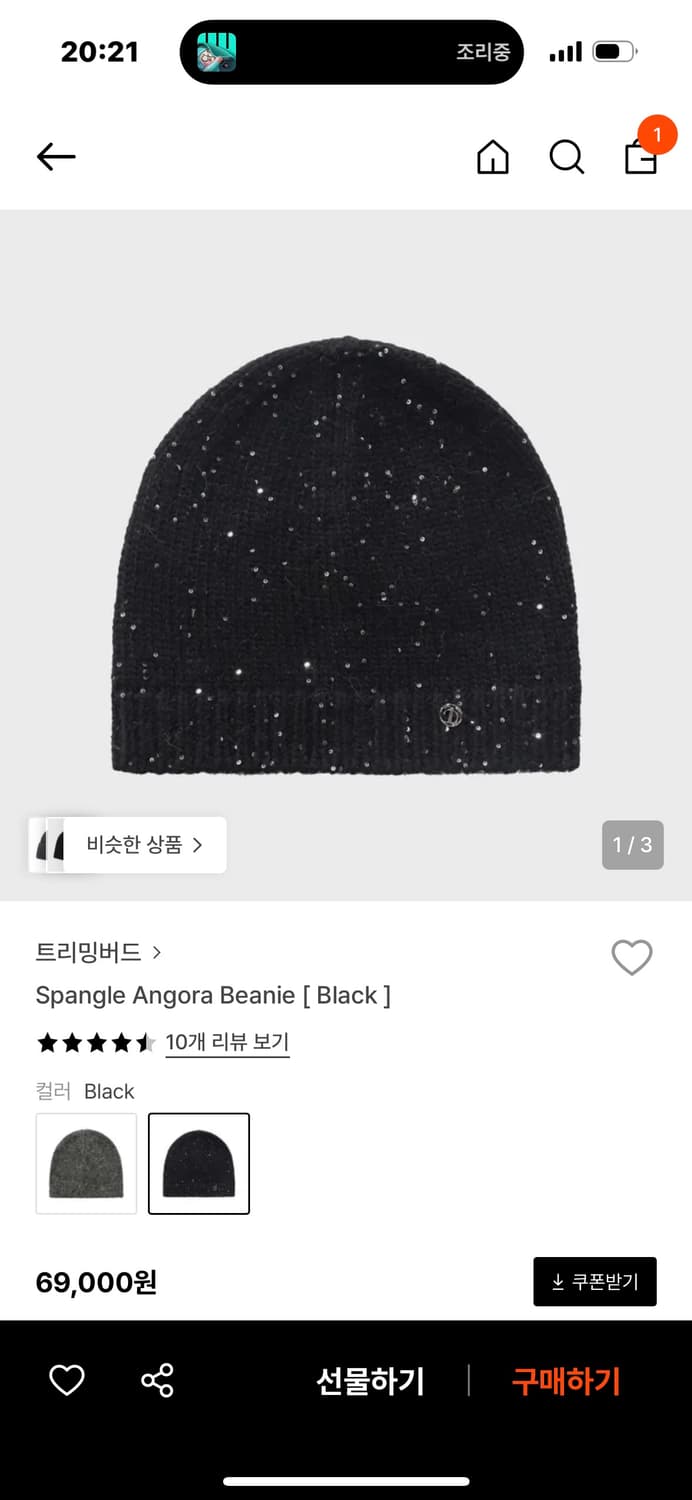Tap the 조리중 live activity pill
The height and width of the screenshot is (1500, 692).
(x=352, y=52)
